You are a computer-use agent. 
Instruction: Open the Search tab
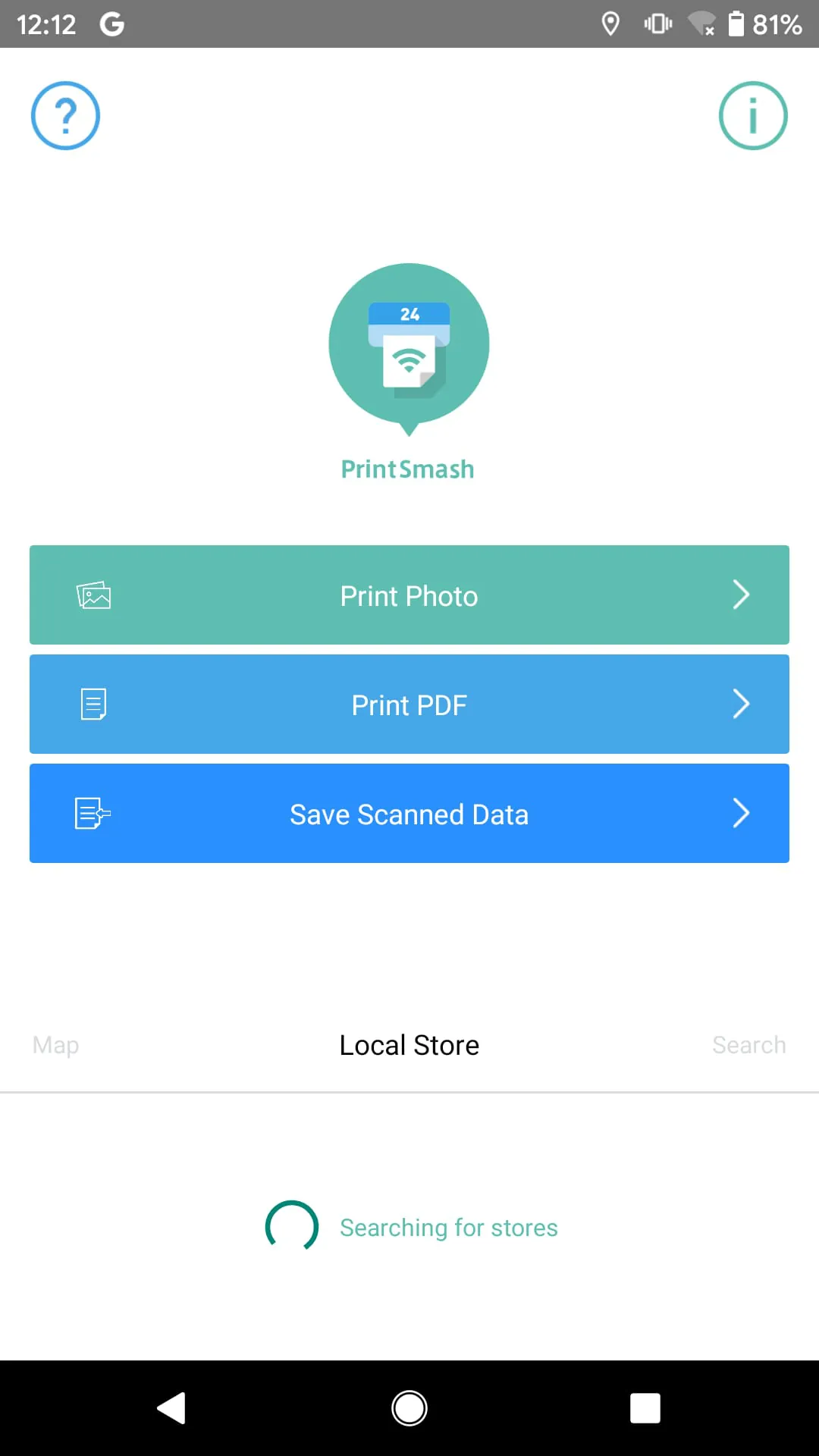pyautogui.click(x=748, y=1044)
